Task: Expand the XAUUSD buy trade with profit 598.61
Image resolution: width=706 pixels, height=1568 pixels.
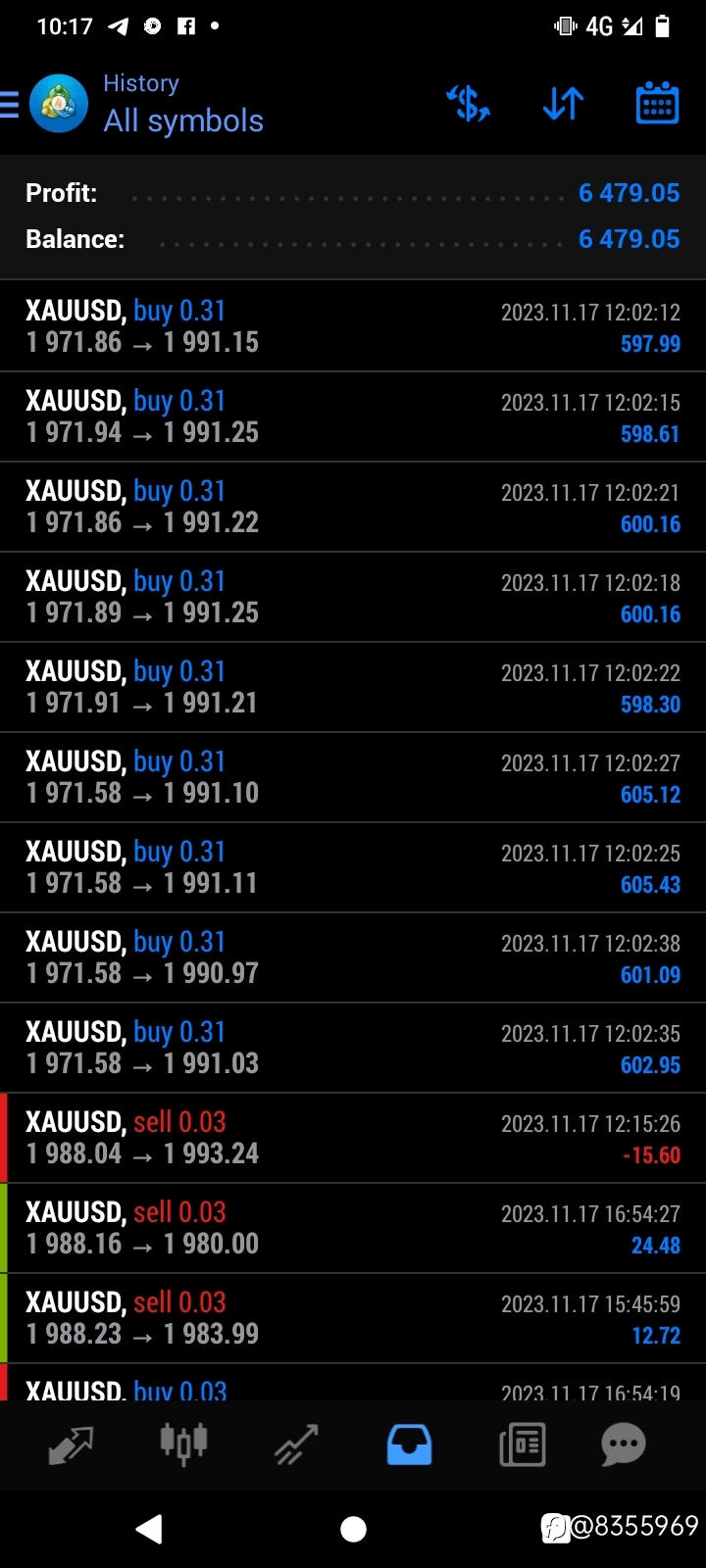Action: (x=353, y=416)
